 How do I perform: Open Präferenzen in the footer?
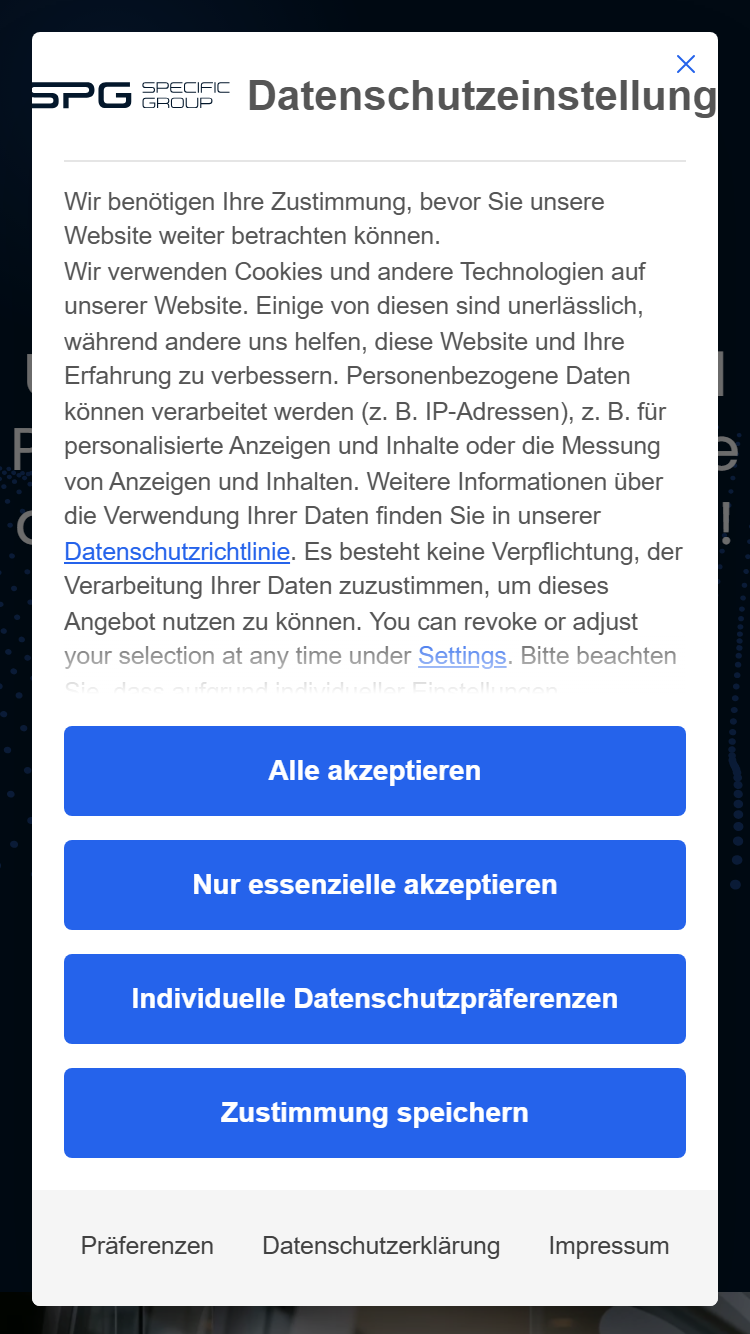coord(147,1246)
